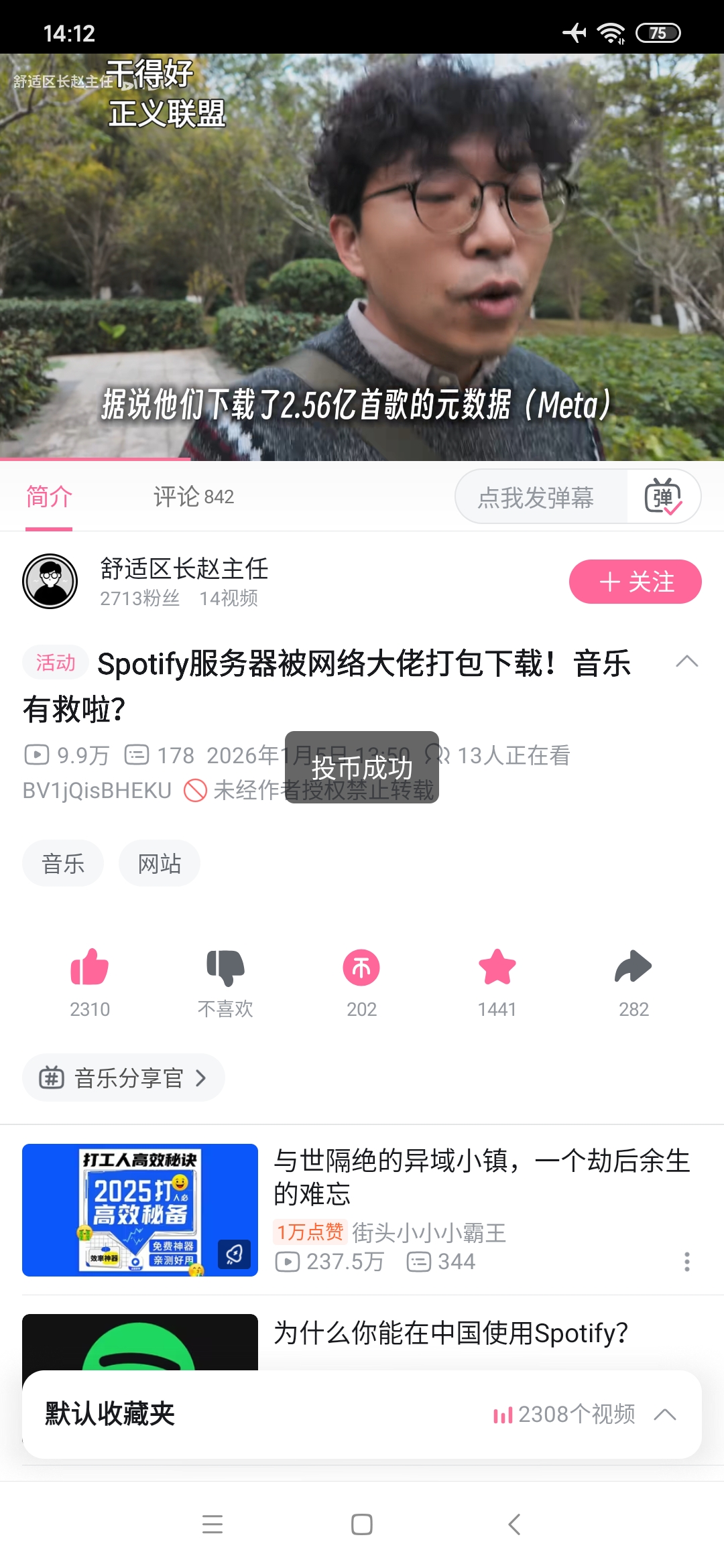Open more options for 与世隔绝的异域小镇 video
724x1568 pixels.
687,1262
